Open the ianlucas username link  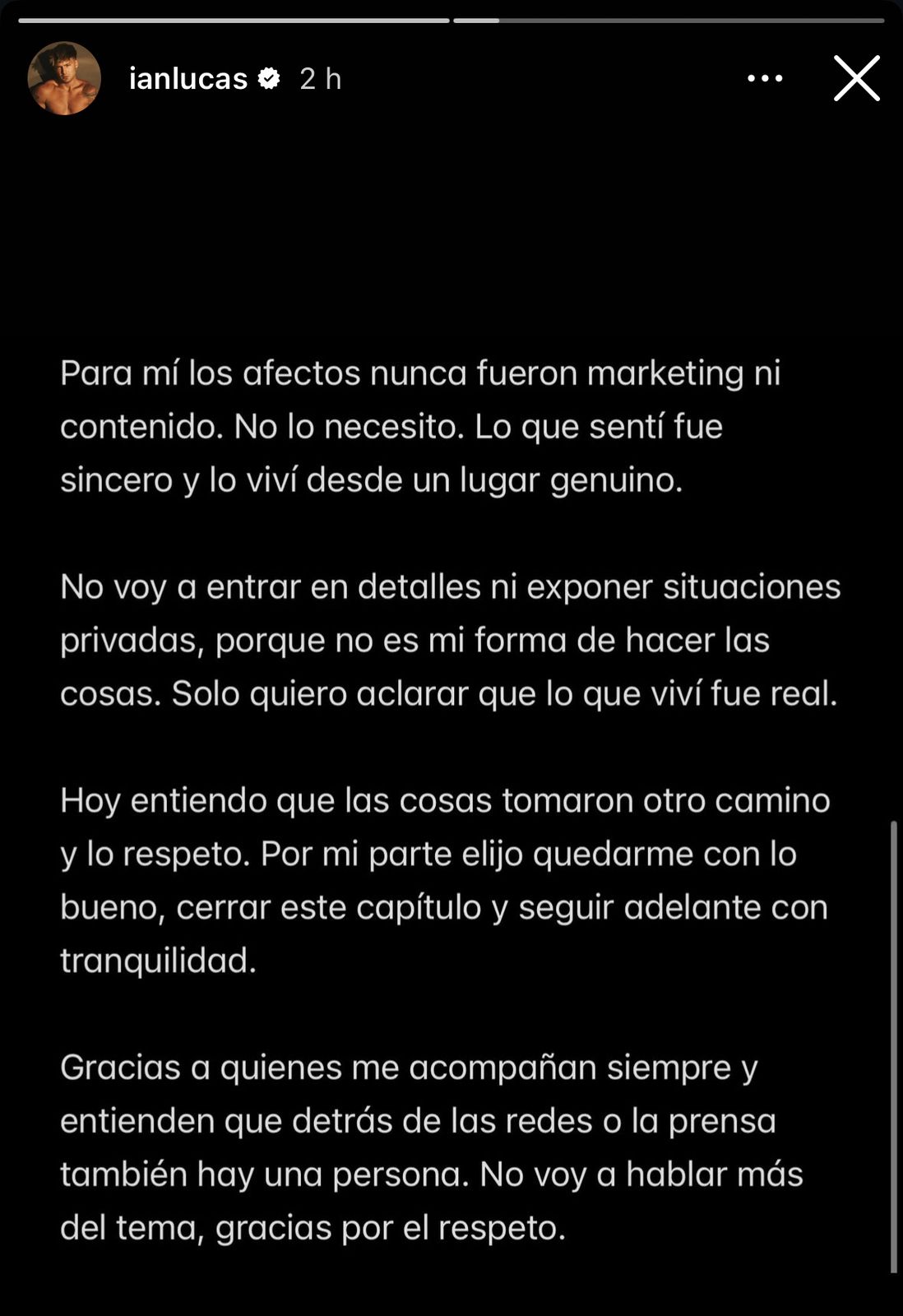pyautogui.click(x=188, y=79)
